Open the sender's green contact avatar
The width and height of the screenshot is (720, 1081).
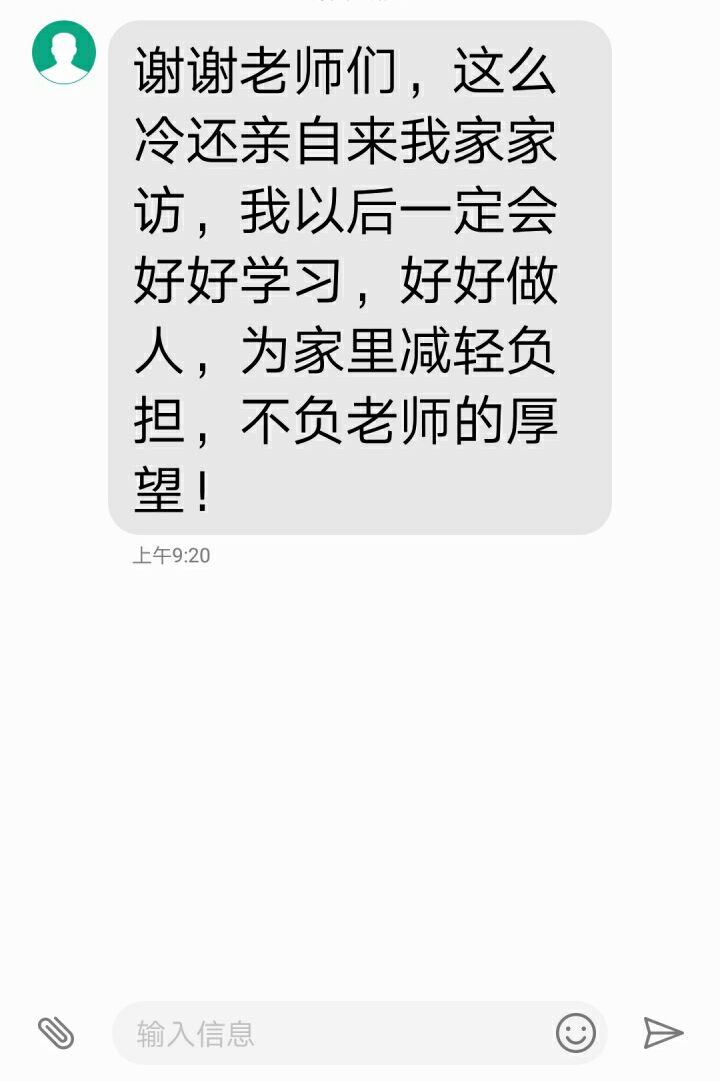pos(64,52)
